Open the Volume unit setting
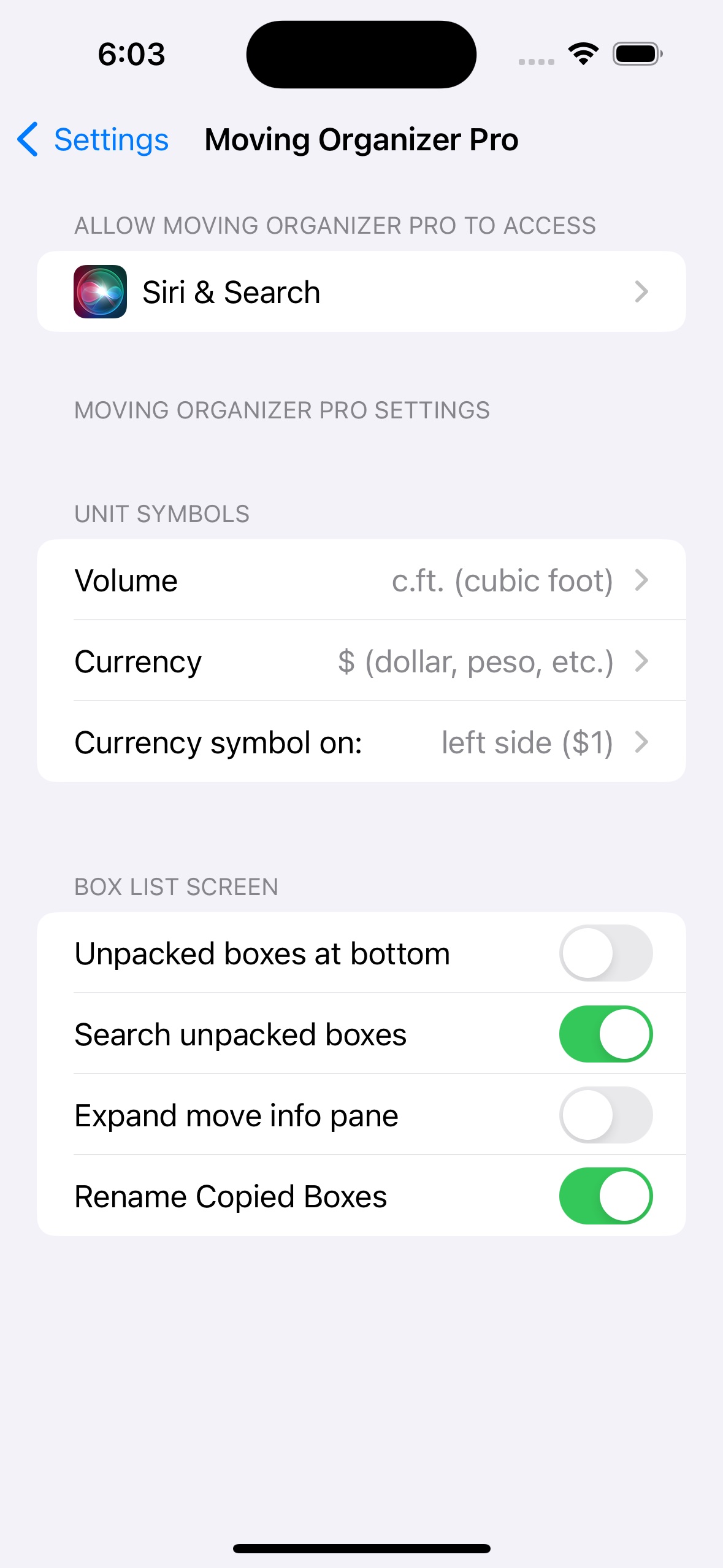Screen dimensions: 723x1568 tap(361, 580)
